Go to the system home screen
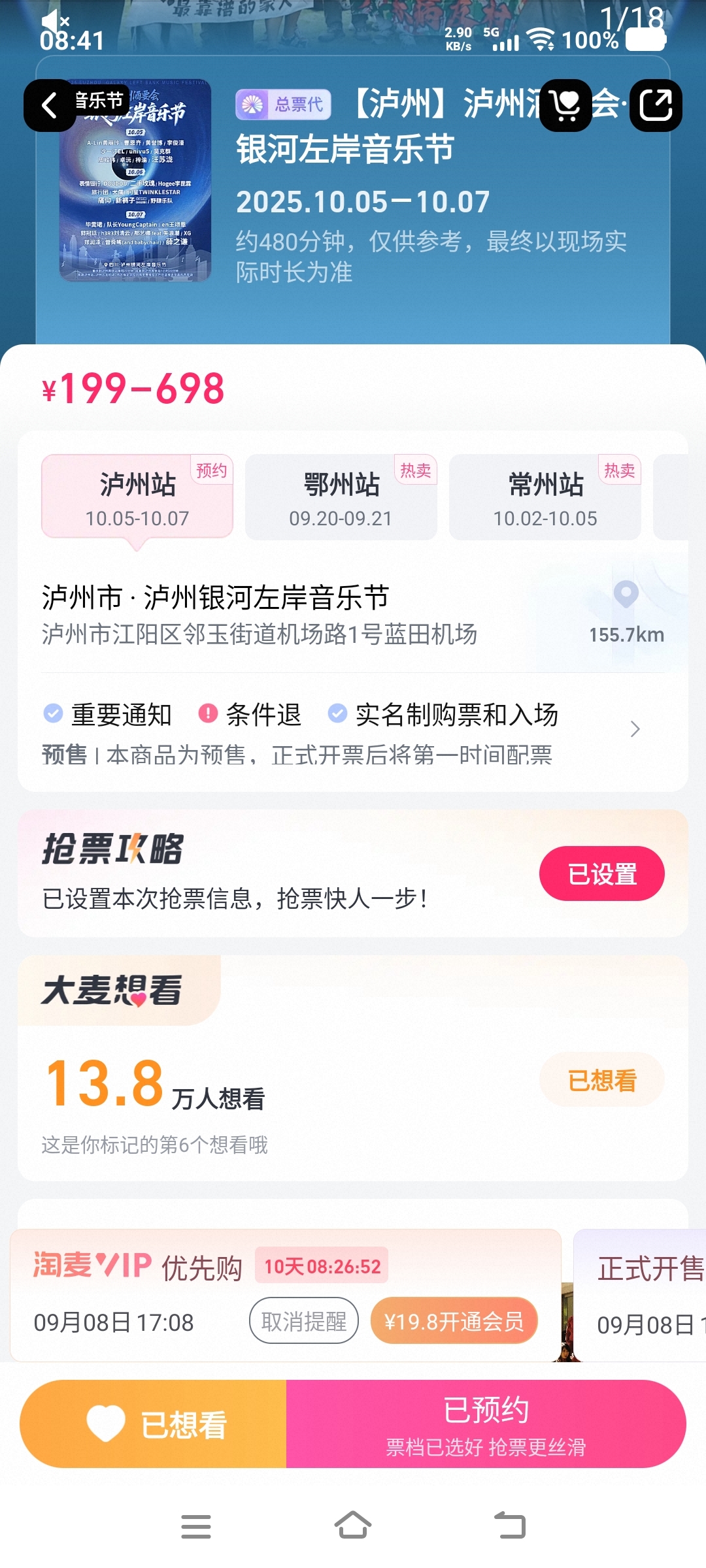This screenshot has width=706, height=1568. (353, 1526)
